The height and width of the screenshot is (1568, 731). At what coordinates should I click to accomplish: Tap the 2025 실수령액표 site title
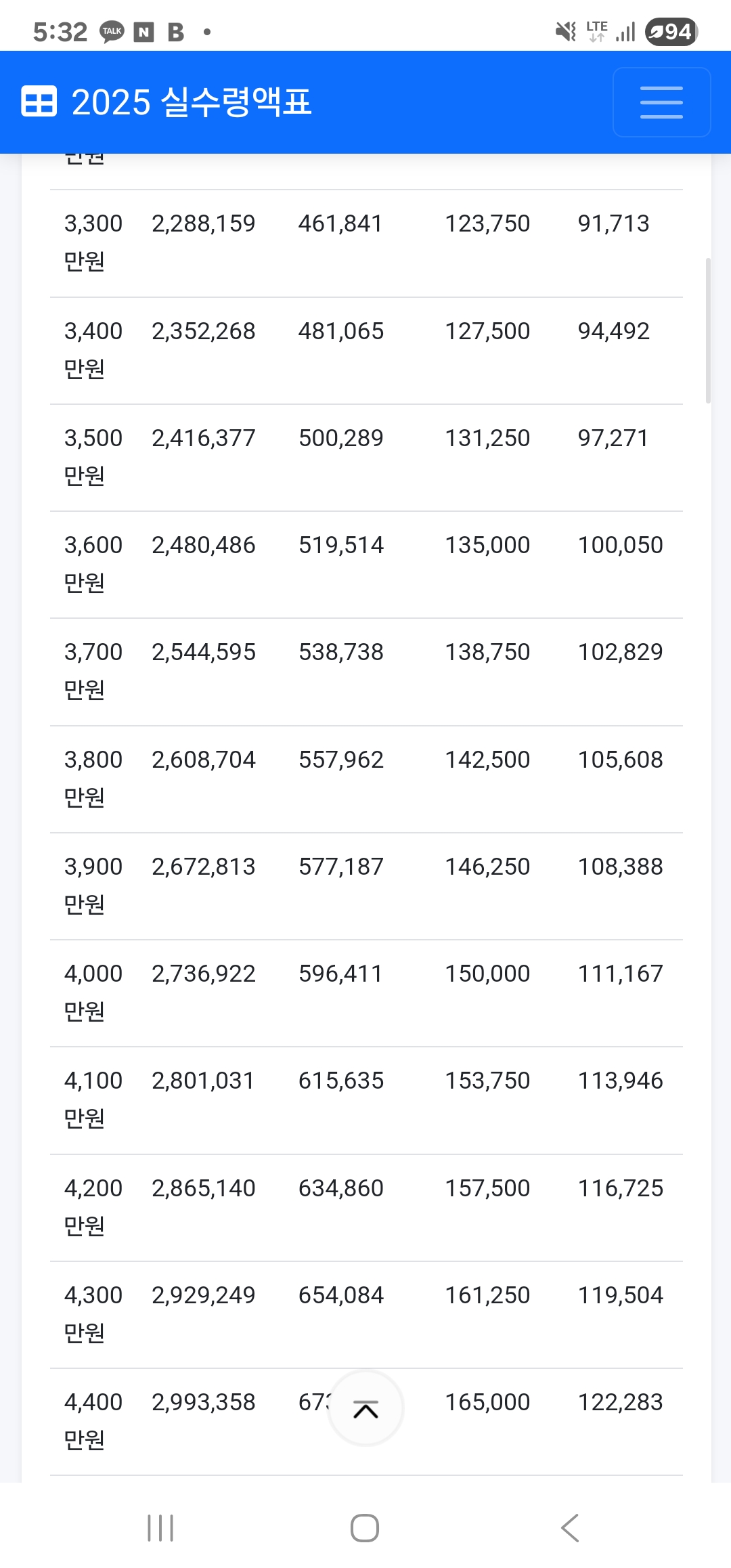pos(167,102)
